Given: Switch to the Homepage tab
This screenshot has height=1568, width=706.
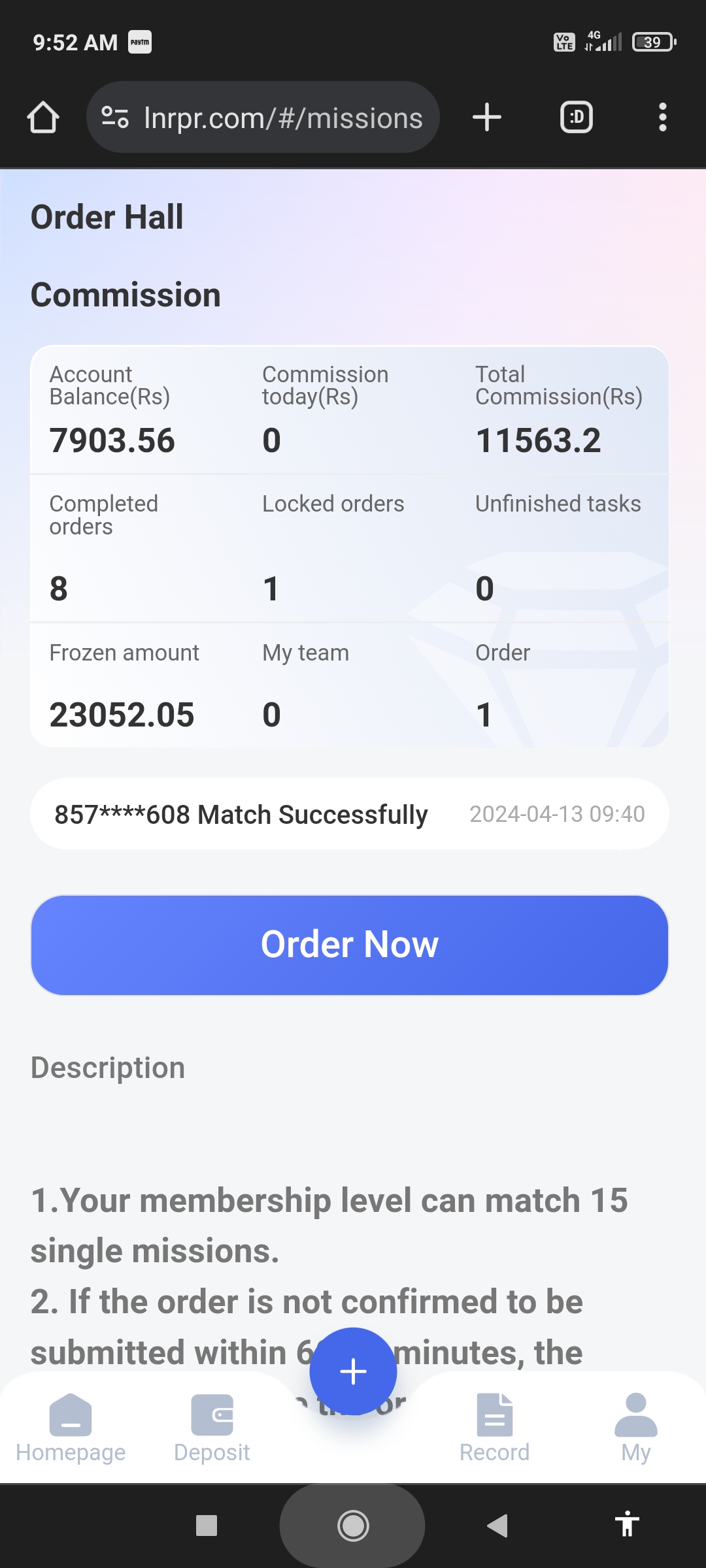Looking at the screenshot, I should [x=71, y=1428].
